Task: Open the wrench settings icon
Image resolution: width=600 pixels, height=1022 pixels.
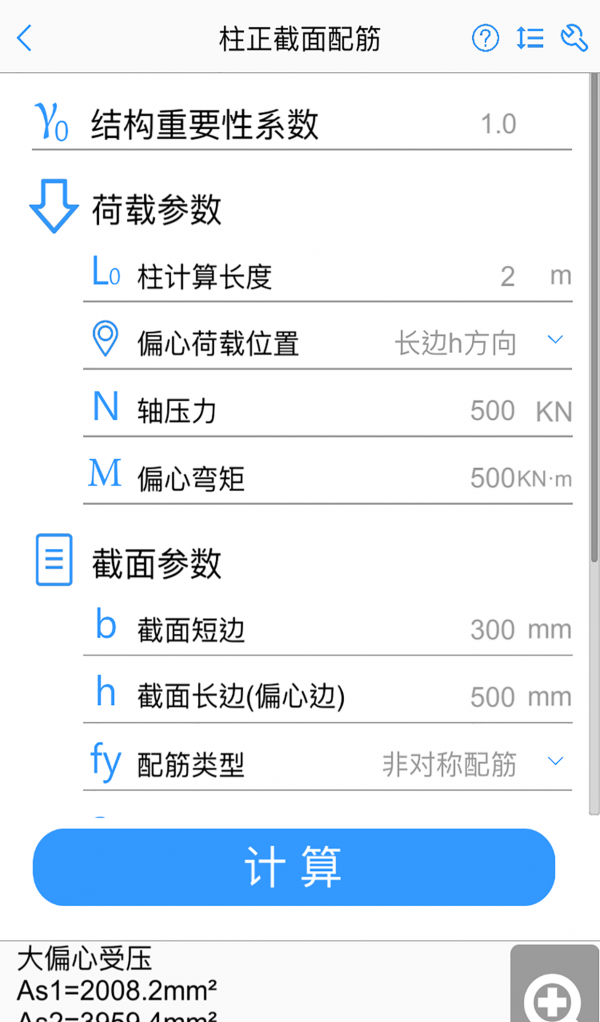Action: pyautogui.click(x=574, y=39)
